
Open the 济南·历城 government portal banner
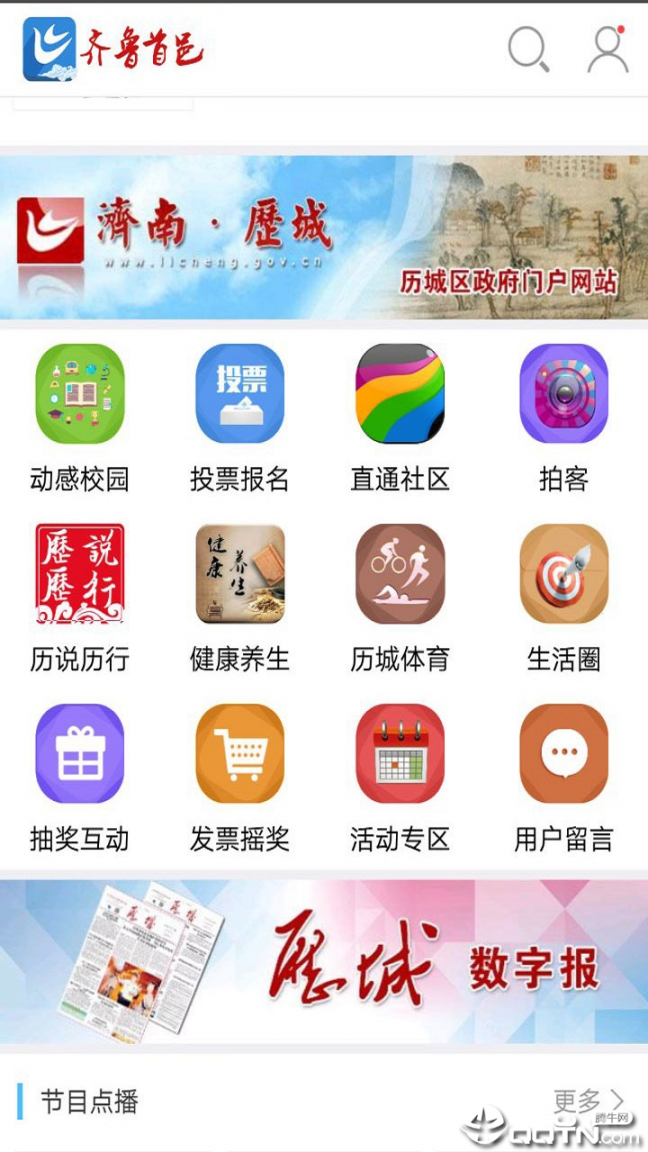pyautogui.click(x=324, y=237)
